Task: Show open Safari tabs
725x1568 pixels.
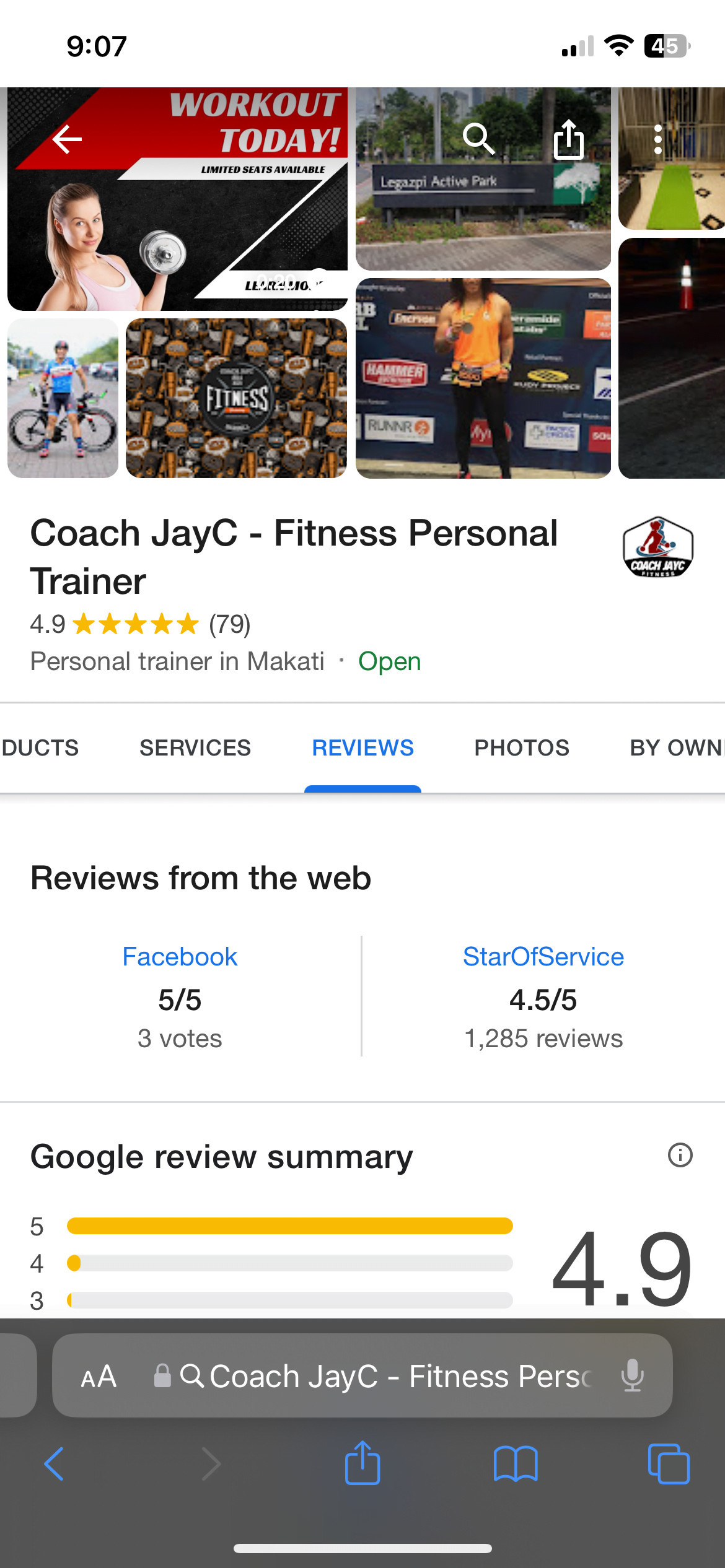Action: [x=668, y=1464]
